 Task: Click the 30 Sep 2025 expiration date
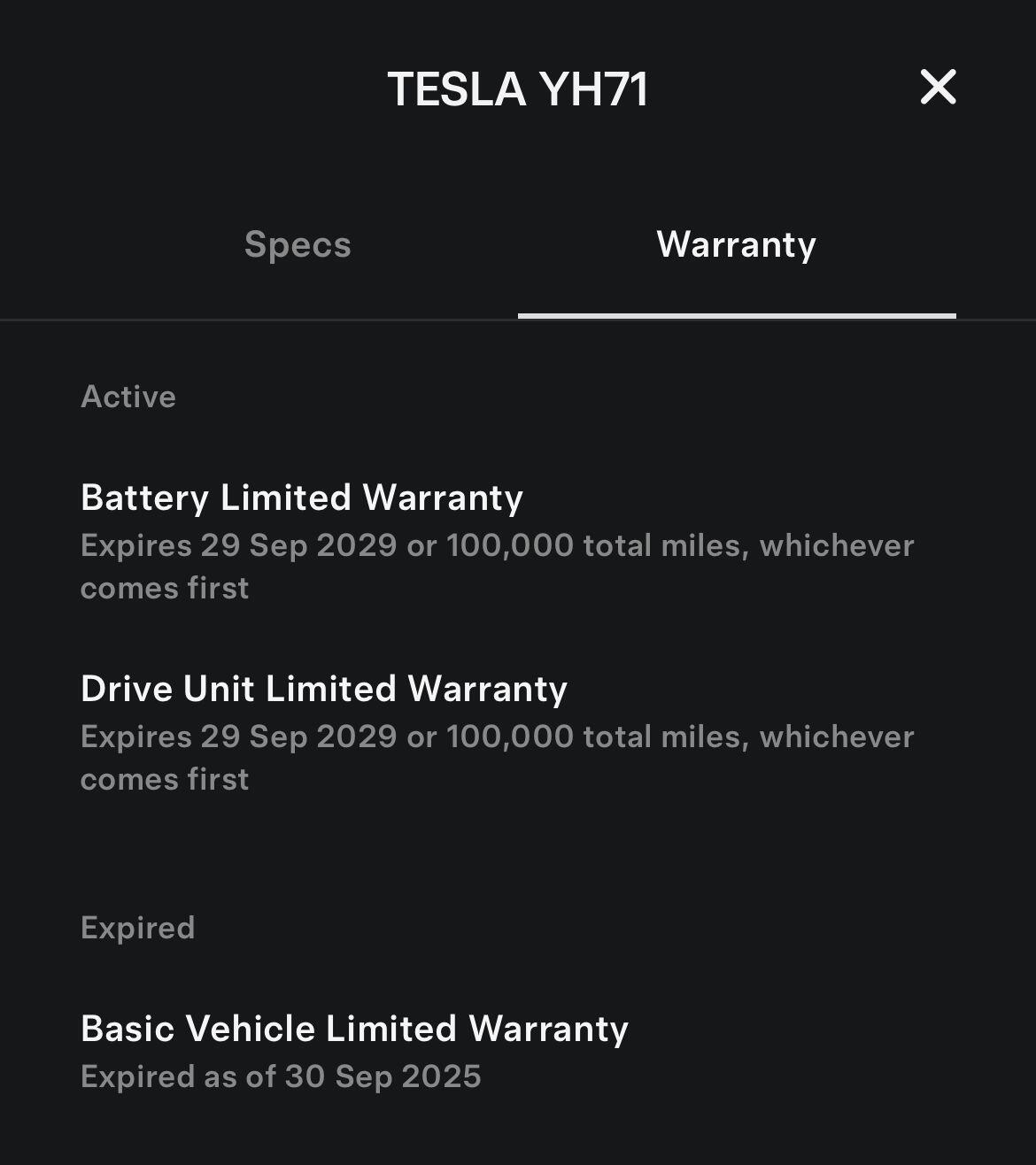click(384, 1076)
